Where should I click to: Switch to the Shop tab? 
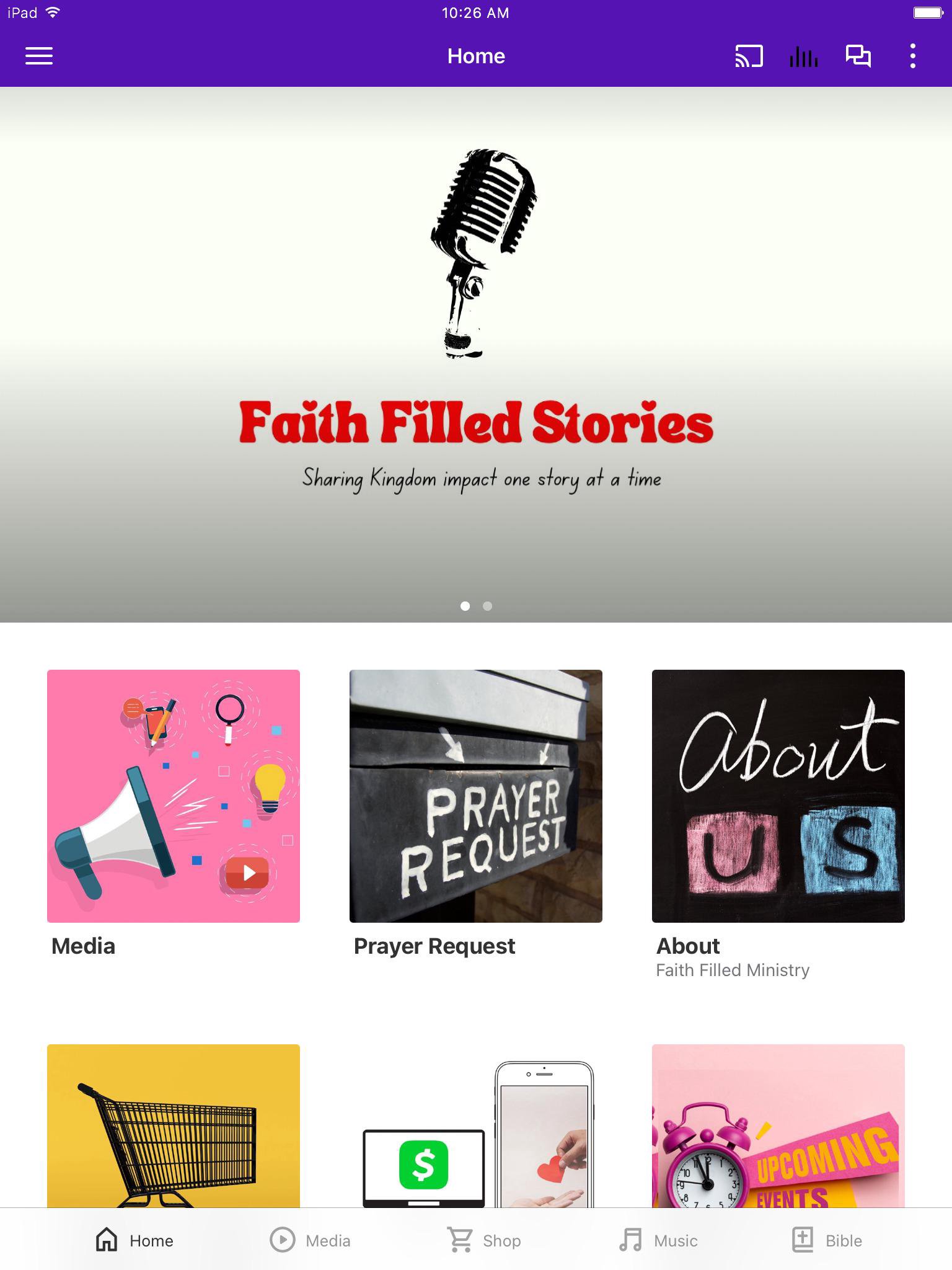[484, 1240]
